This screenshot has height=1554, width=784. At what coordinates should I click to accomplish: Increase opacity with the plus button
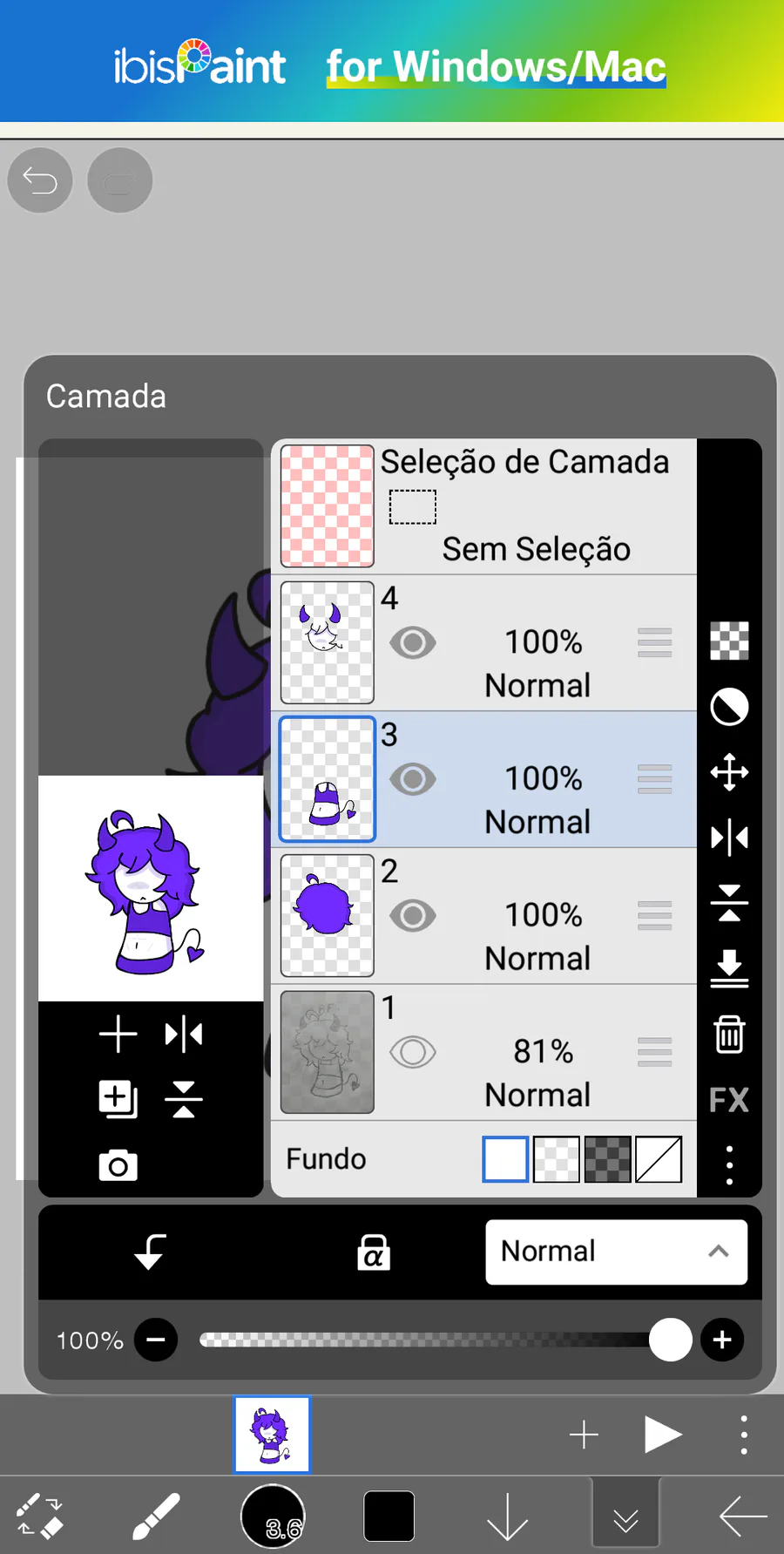tap(721, 1340)
